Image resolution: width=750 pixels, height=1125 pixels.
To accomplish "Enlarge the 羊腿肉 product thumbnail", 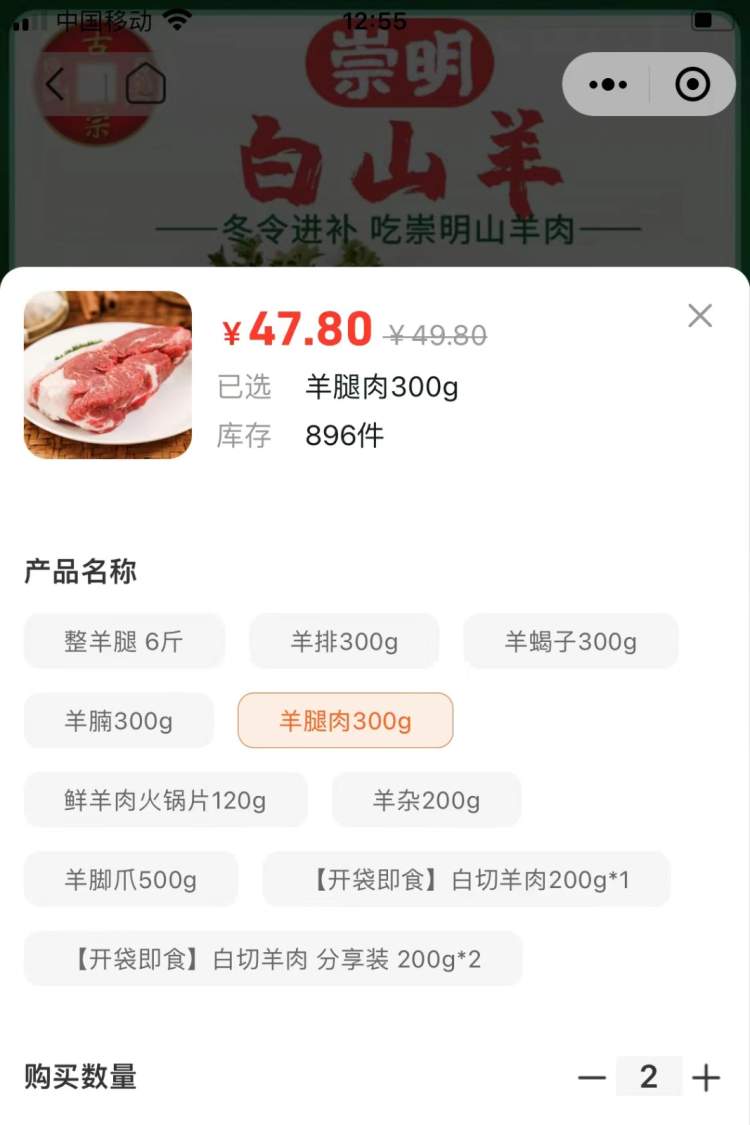I will 108,375.
